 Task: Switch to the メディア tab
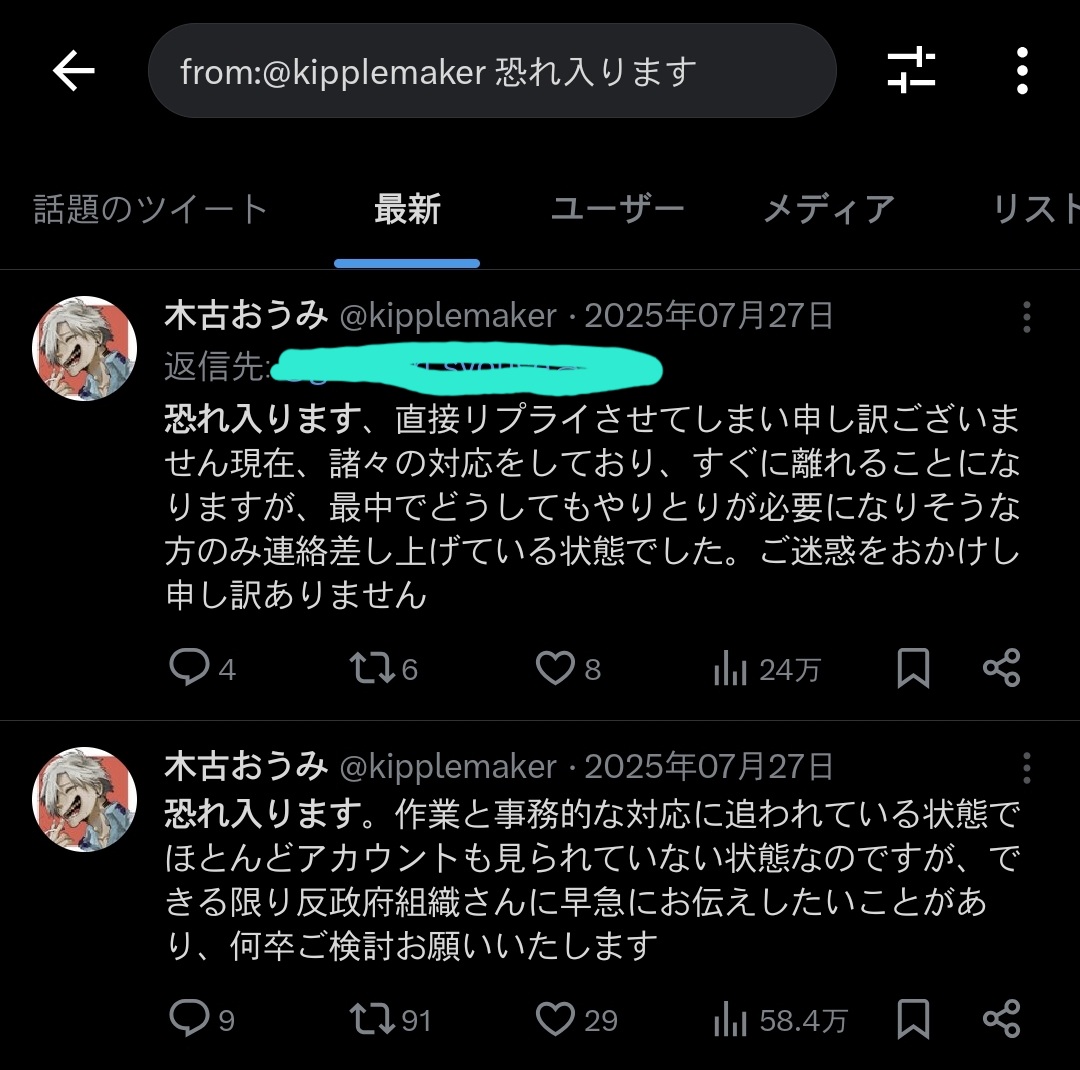828,209
